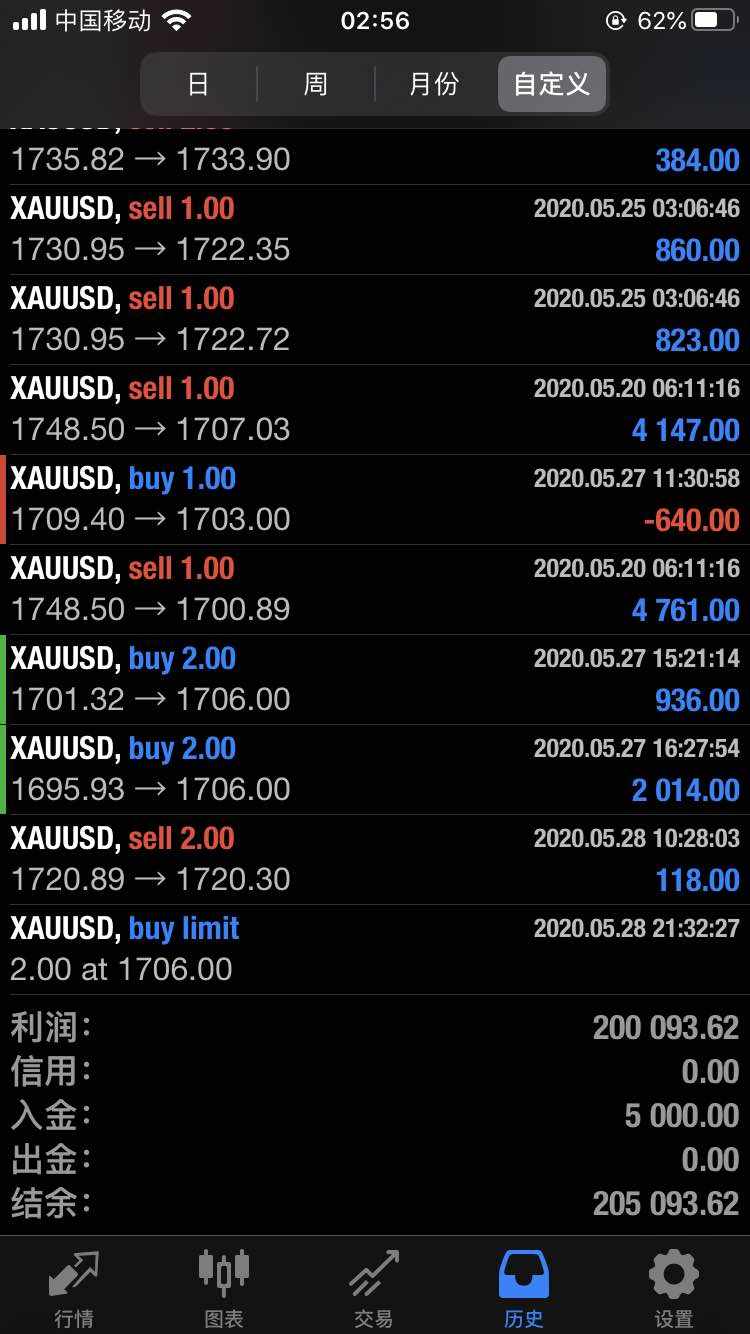Open the buy limit order at 1706.00
This screenshot has width=750, height=1334.
[375, 950]
